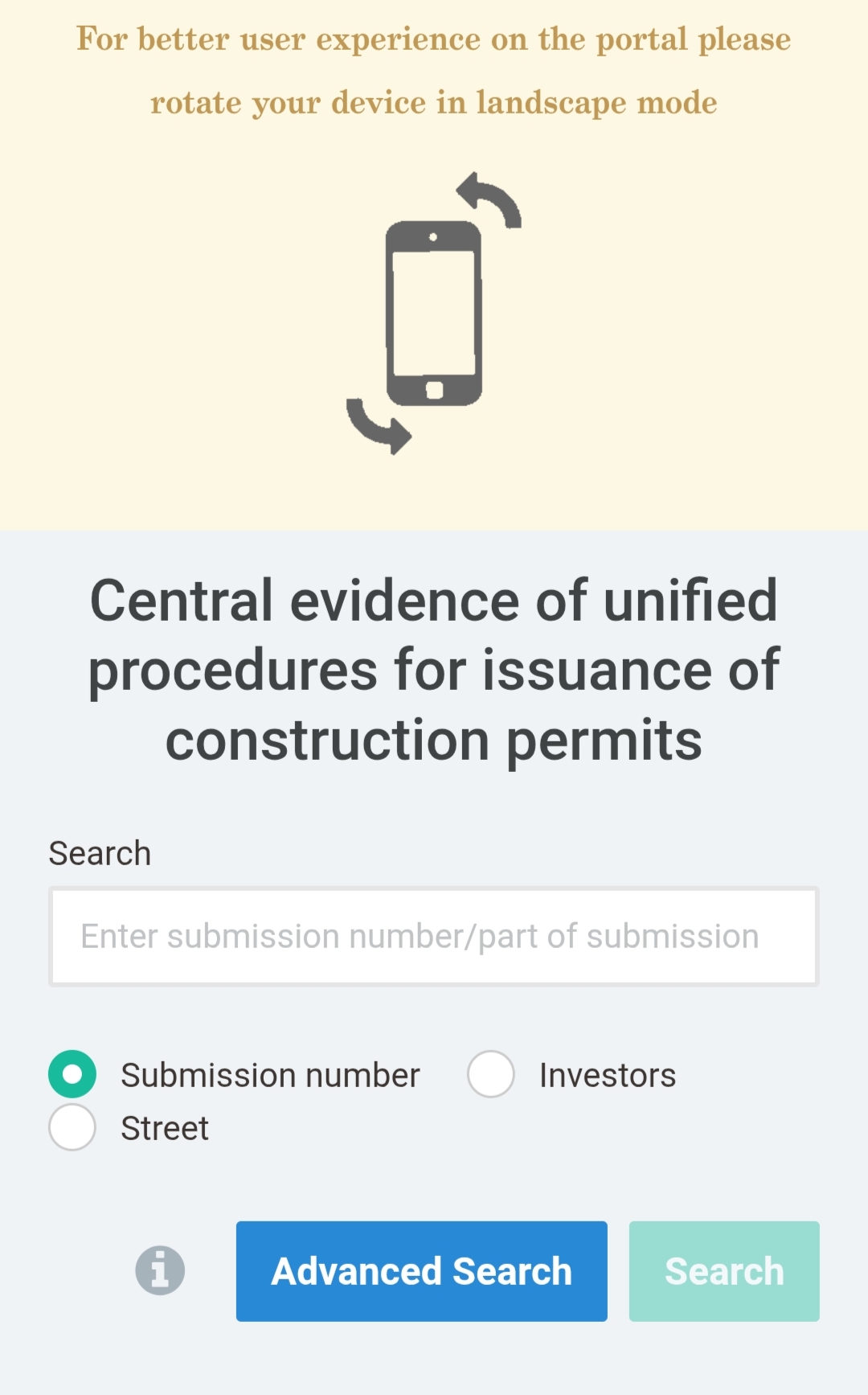Select the Submission number radio option

coord(72,1074)
